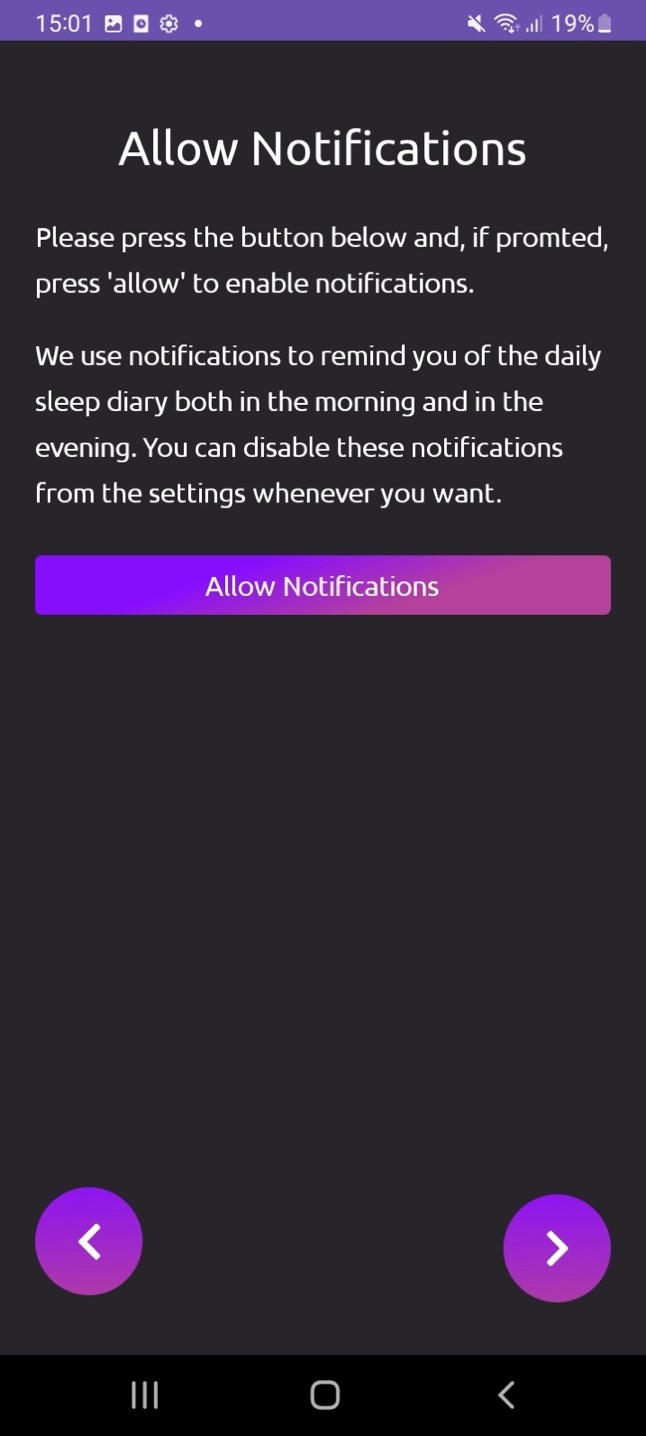This screenshot has height=1436, width=646.
Task: Continue to the next onboarding page
Action: [556, 1248]
